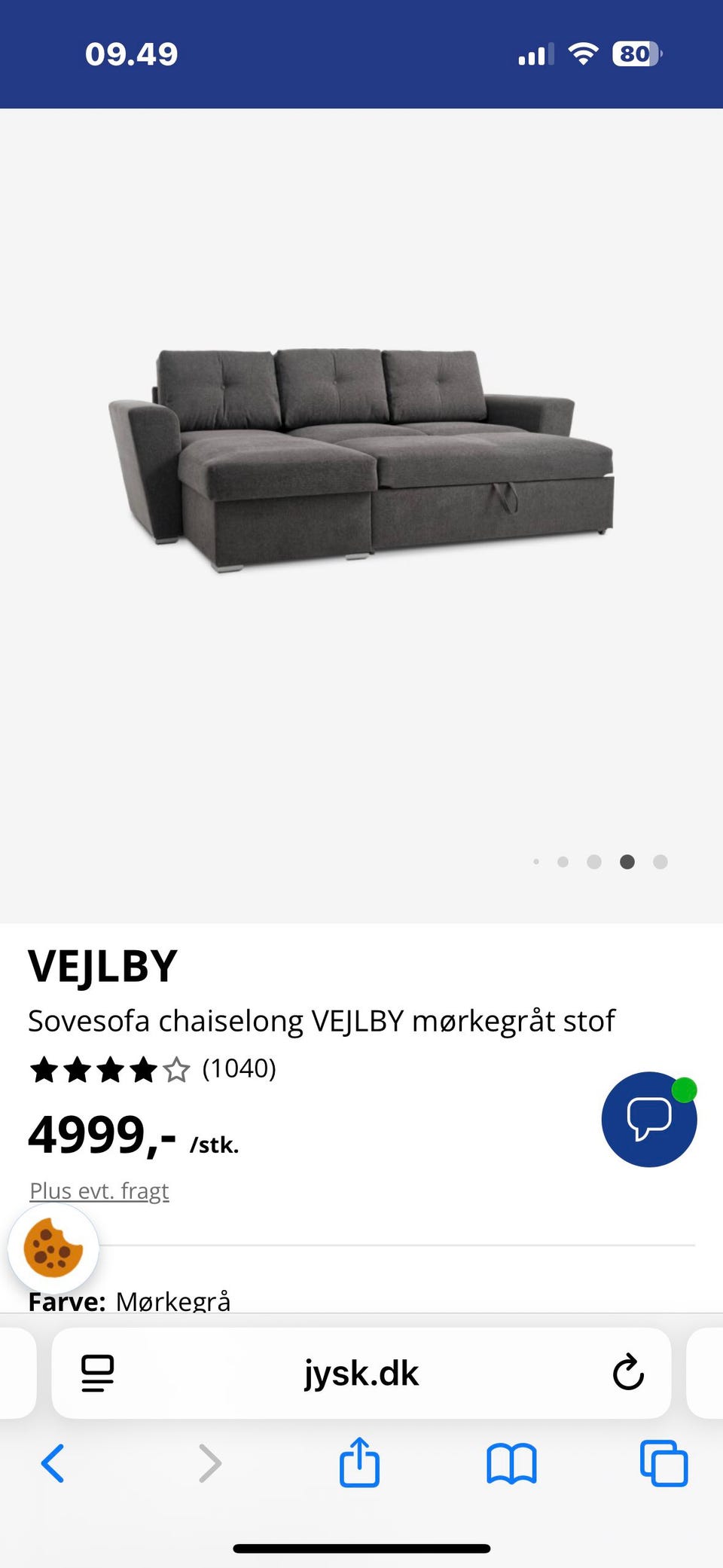The height and width of the screenshot is (1568, 723).
Task: Open the page settings menu in address bar
Action: pos(96,1373)
